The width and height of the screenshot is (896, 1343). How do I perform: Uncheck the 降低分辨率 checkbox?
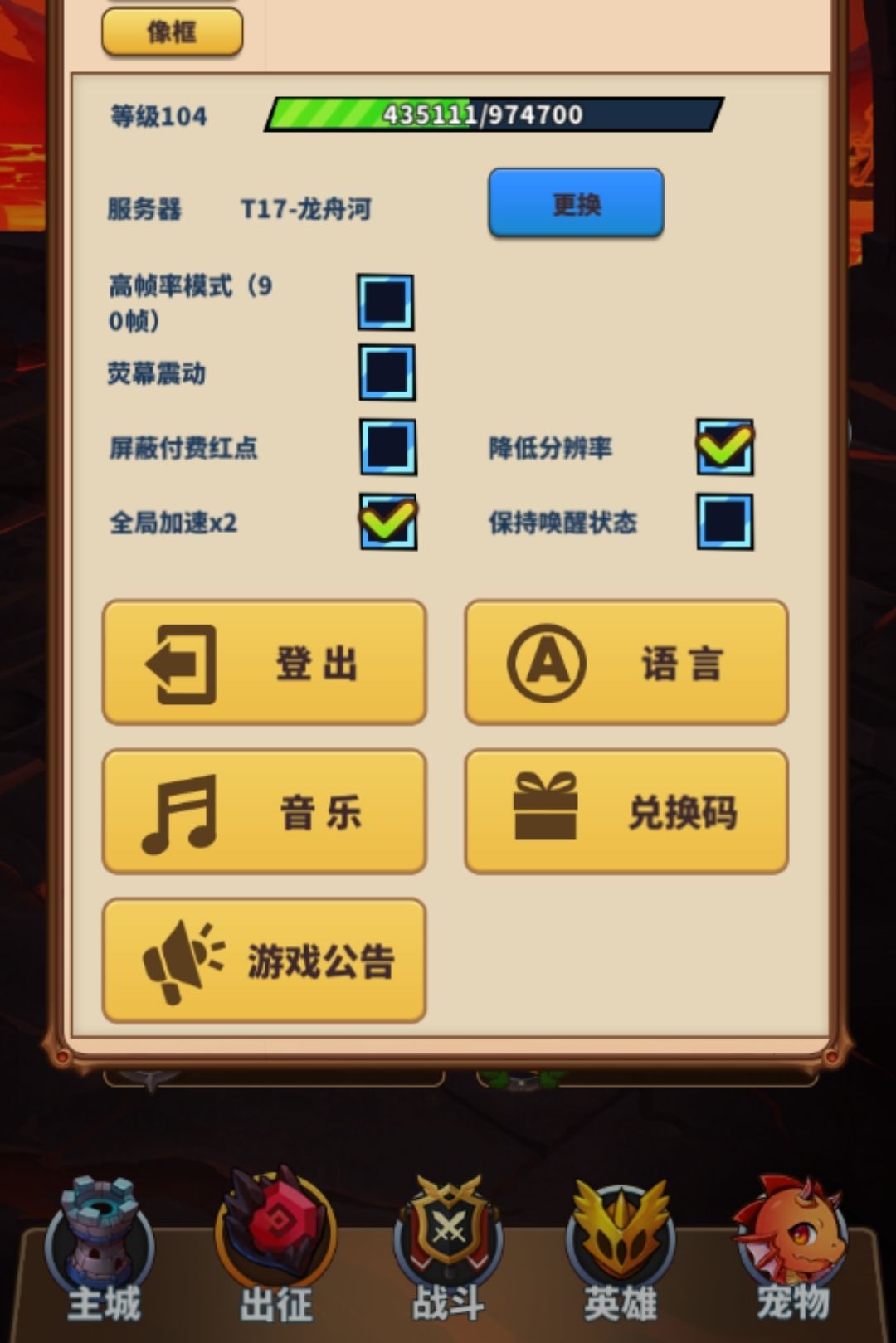(725, 447)
